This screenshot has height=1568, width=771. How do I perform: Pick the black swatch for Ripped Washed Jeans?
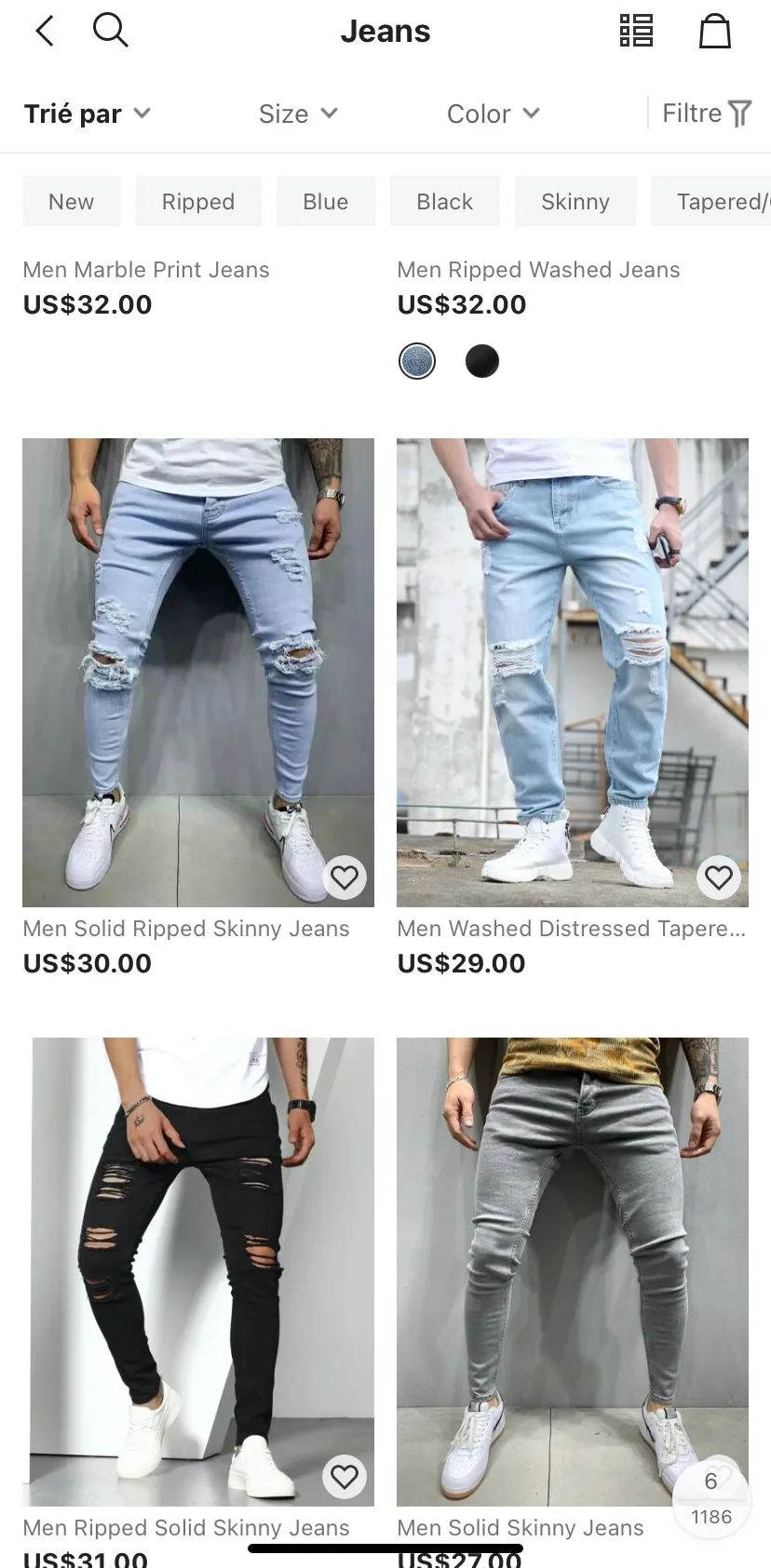click(x=481, y=361)
